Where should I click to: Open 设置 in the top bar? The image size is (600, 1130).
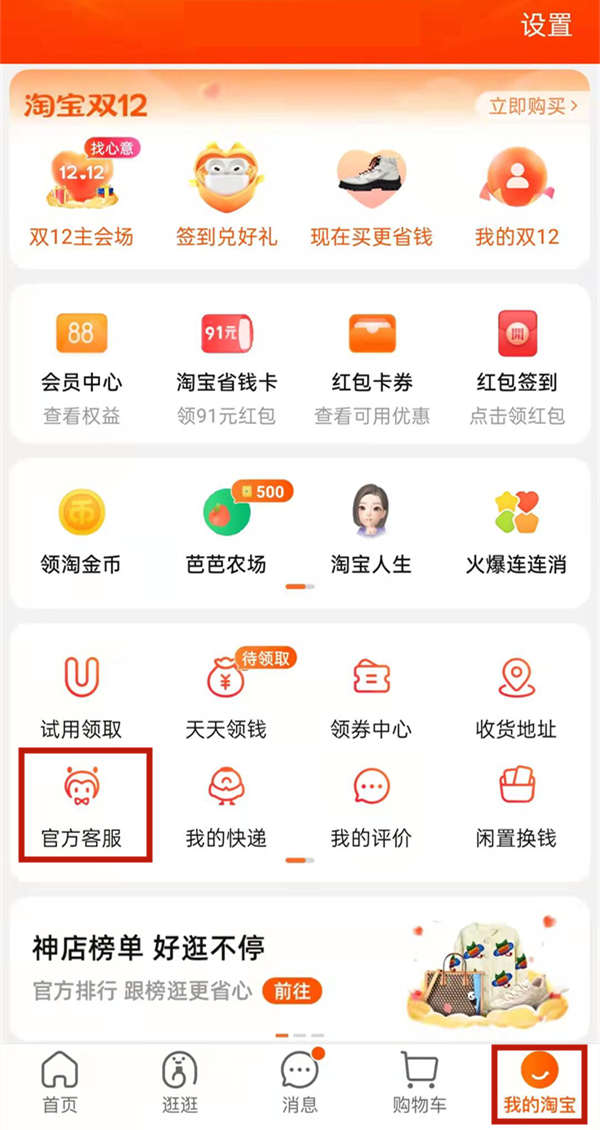tap(546, 26)
